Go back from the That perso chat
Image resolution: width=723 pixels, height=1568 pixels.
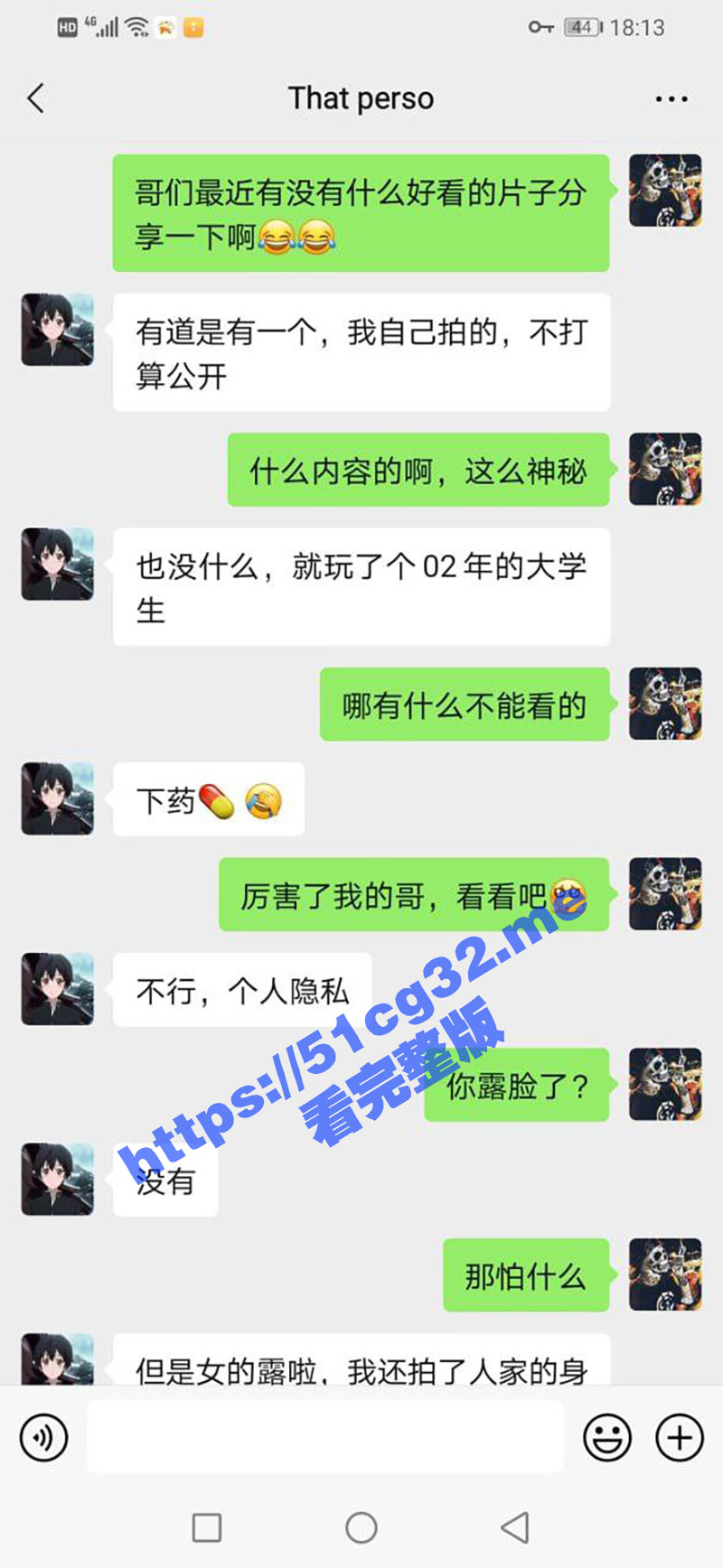pyautogui.click(x=36, y=98)
